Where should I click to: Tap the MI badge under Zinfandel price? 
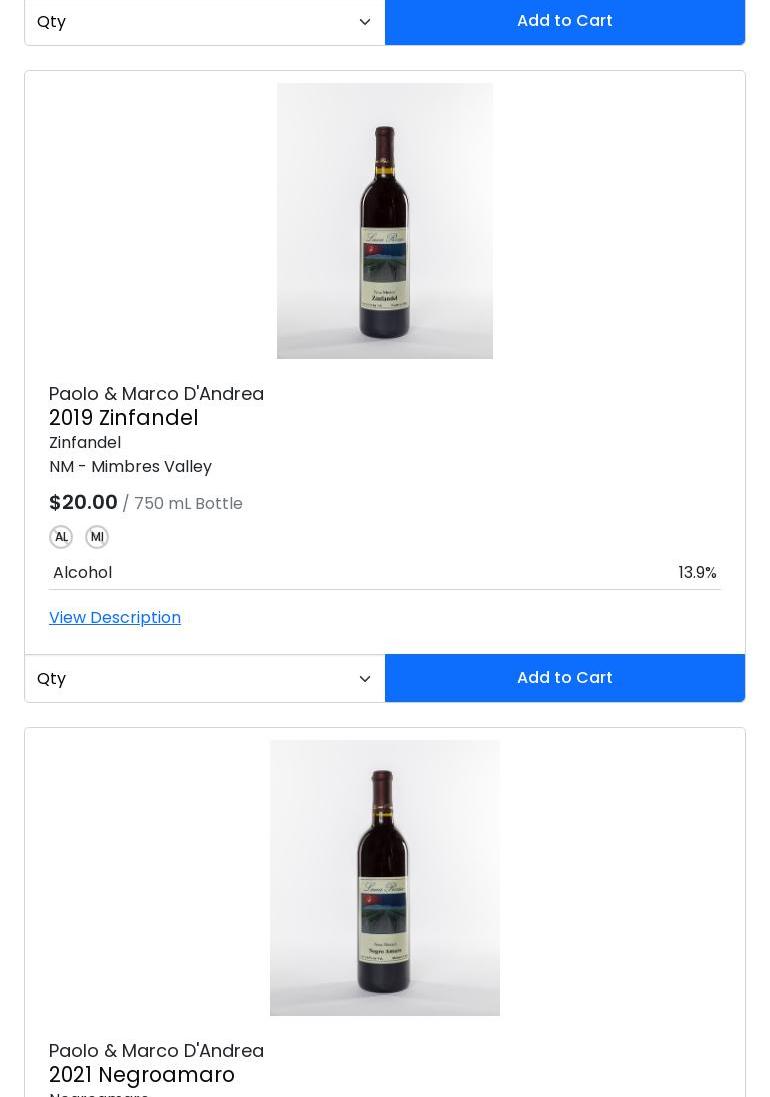(97, 537)
